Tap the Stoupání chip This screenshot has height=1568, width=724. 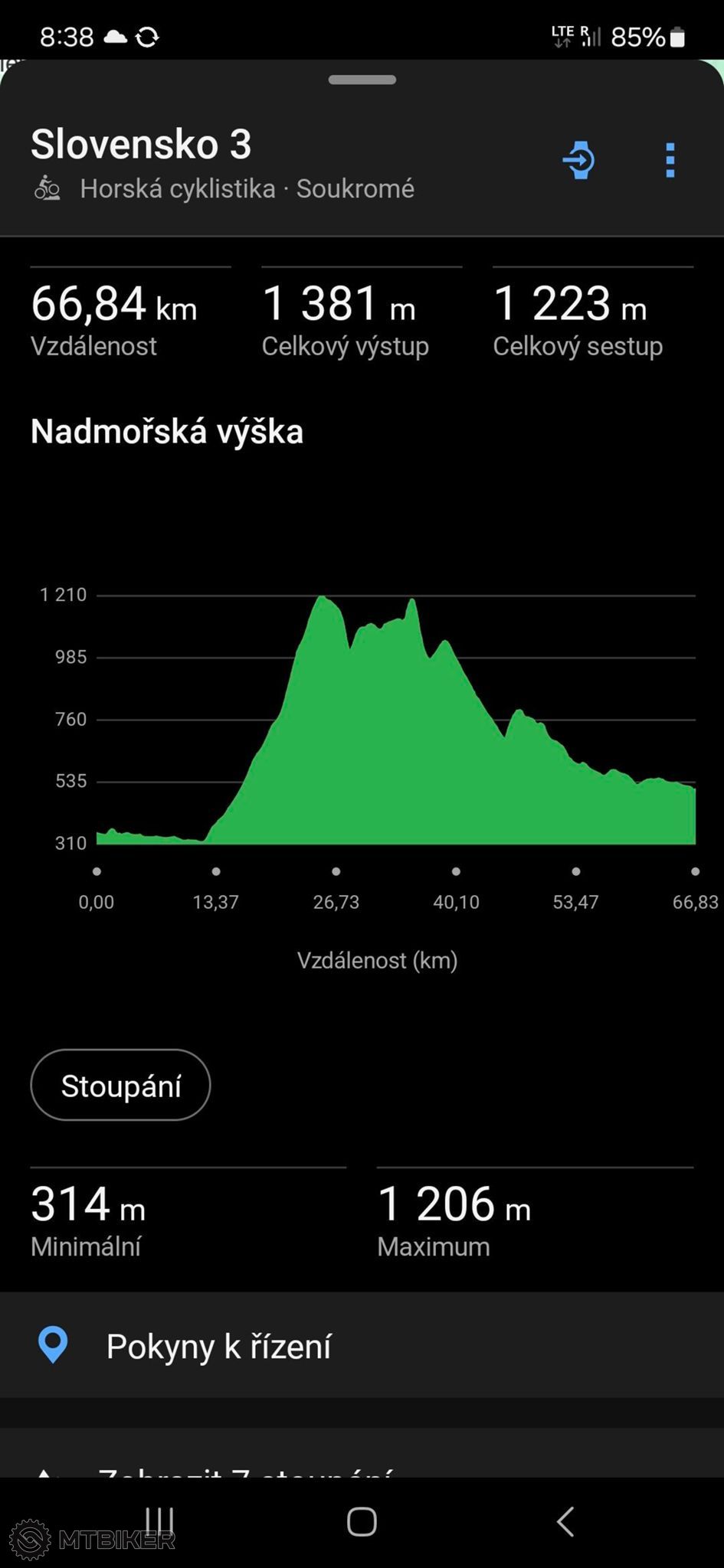(120, 1085)
